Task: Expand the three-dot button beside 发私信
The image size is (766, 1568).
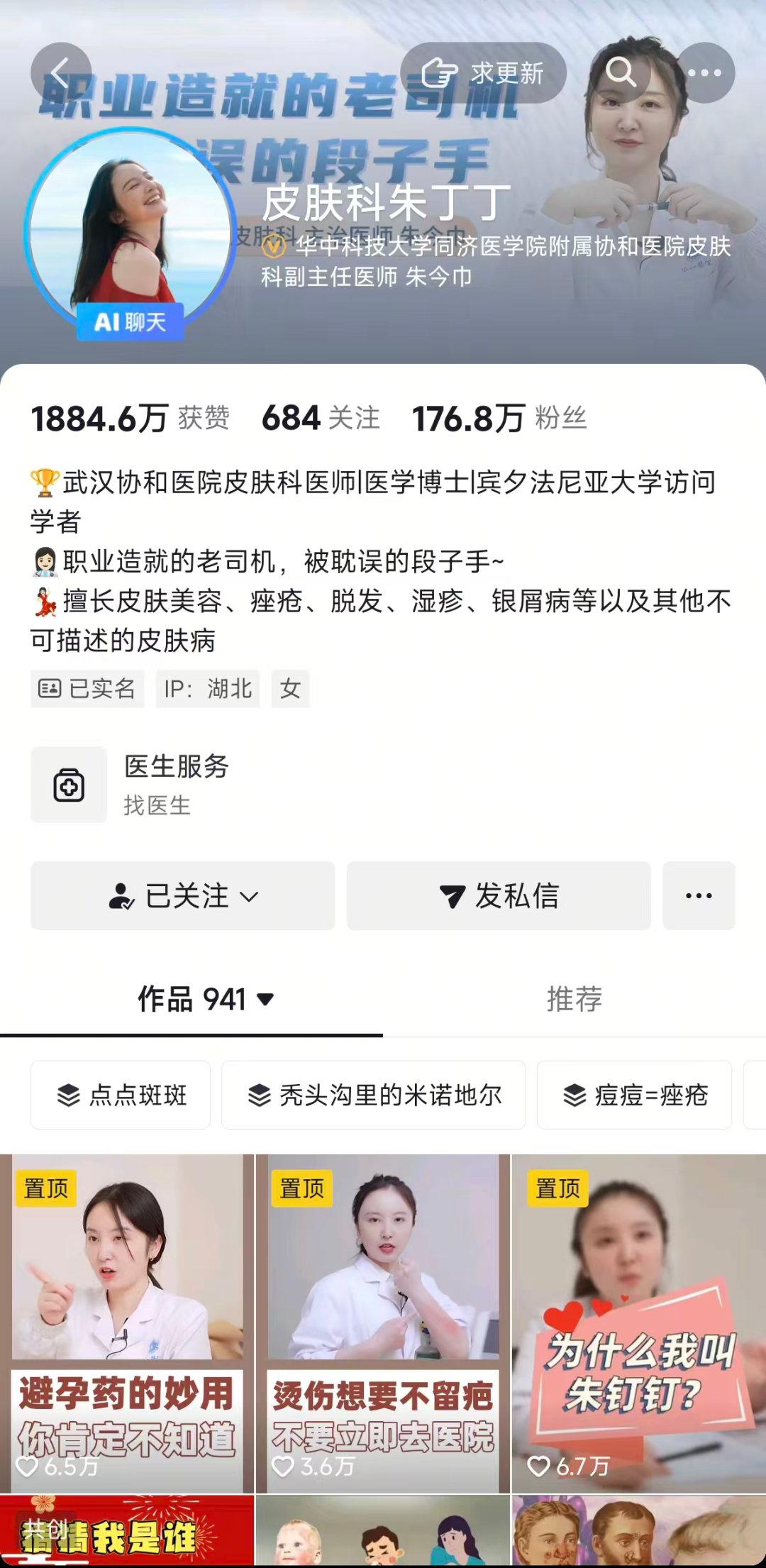Action: click(699, 896)
